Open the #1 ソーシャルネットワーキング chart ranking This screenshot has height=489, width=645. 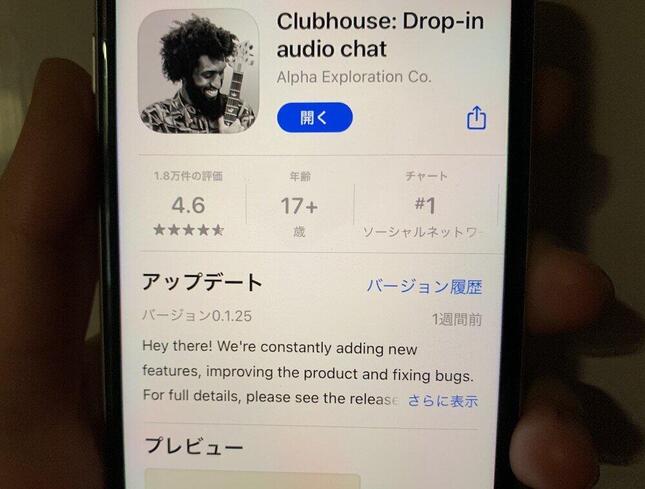coord(425,207)
